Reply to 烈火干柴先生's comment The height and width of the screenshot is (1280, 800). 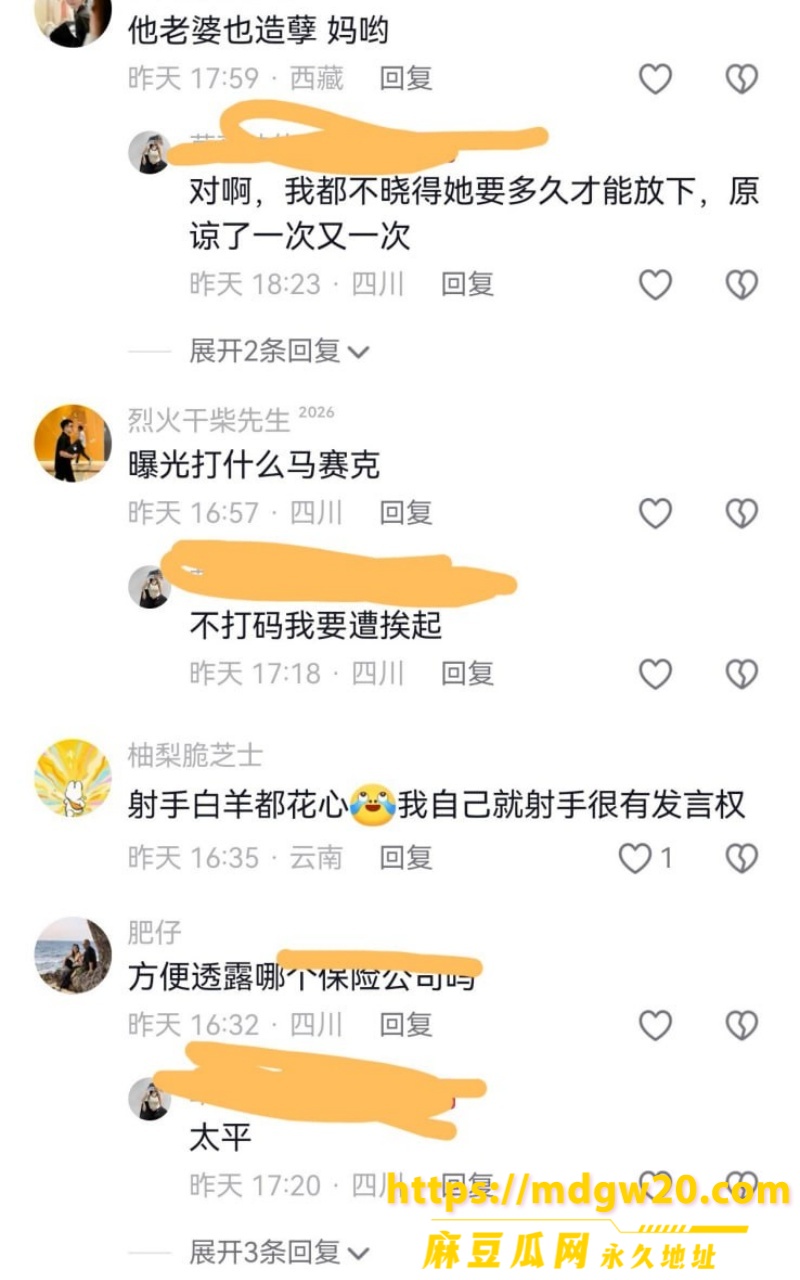405,513
